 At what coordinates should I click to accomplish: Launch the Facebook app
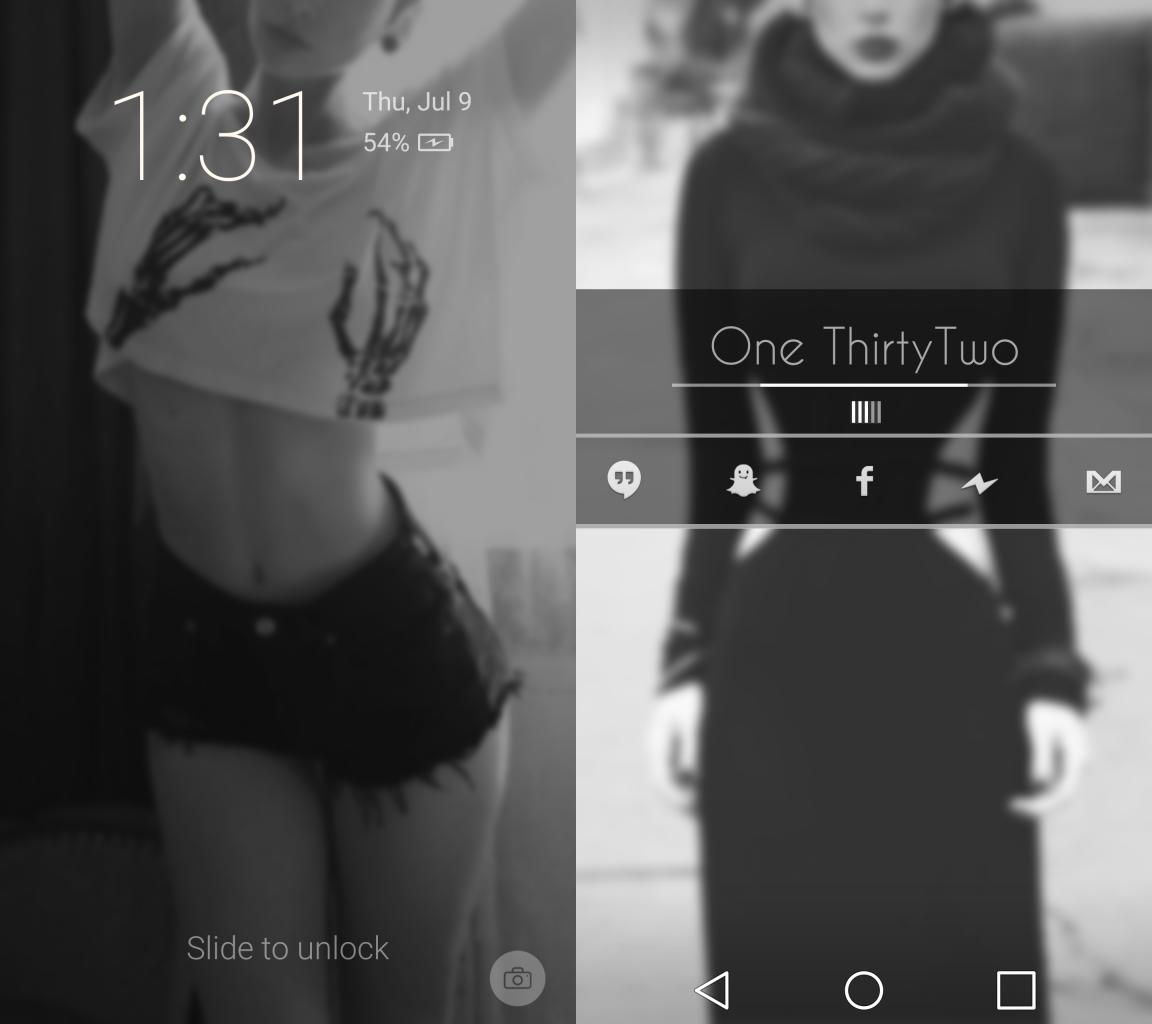864,481
